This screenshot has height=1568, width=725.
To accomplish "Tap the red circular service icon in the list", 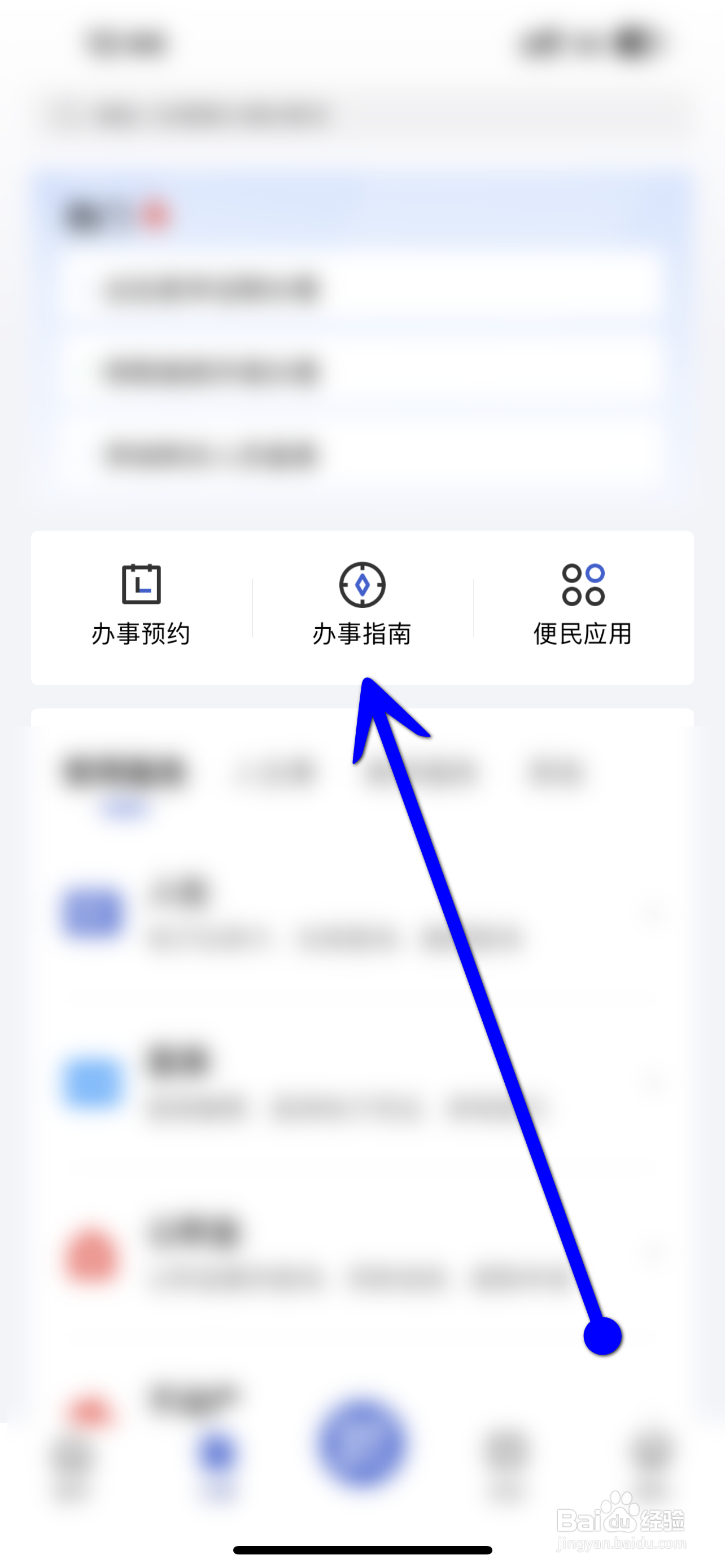I will tap(93, 1255).
